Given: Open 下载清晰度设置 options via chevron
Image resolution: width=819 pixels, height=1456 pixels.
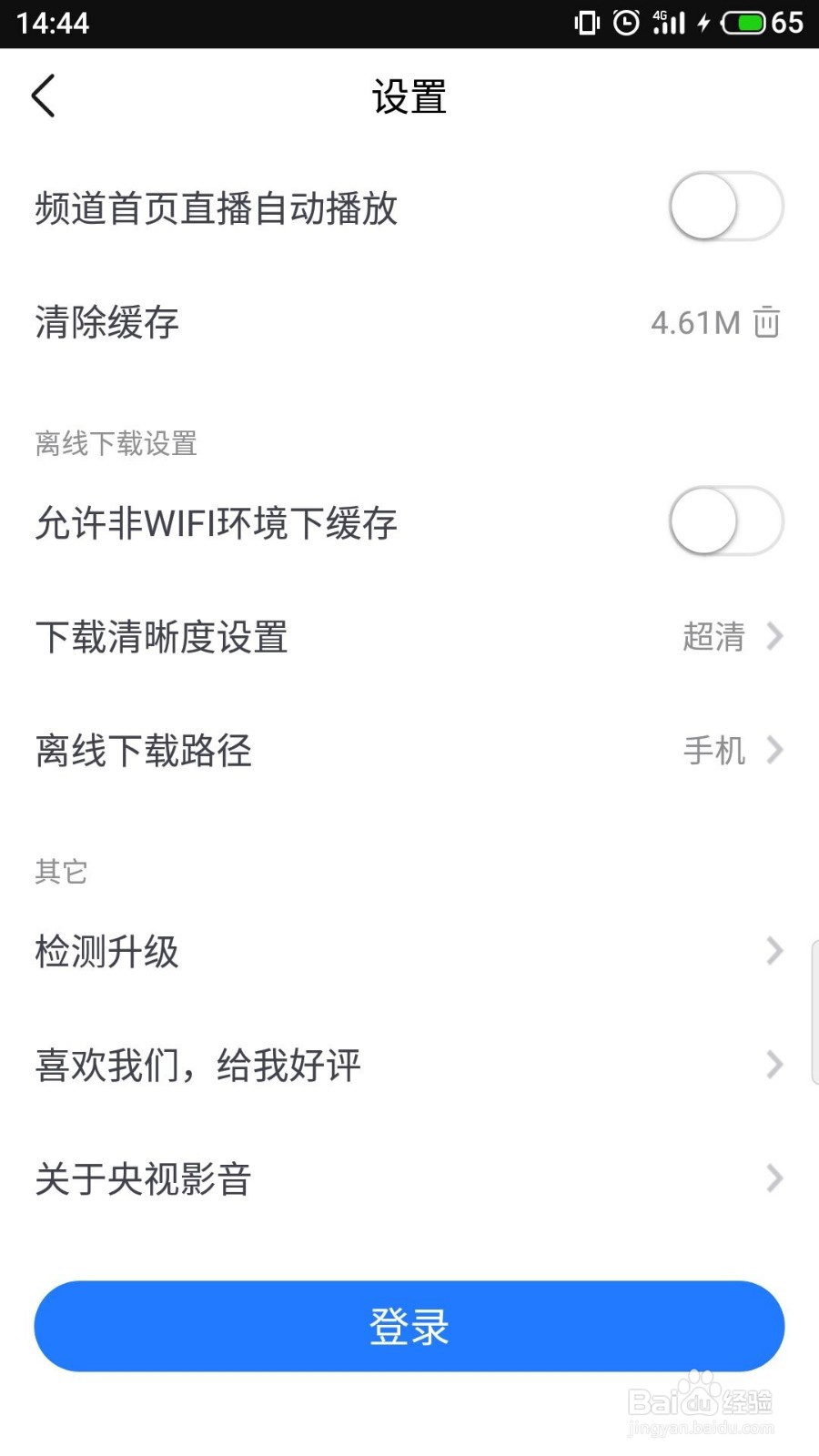Looking at the screenshot, I should [774, 637].
